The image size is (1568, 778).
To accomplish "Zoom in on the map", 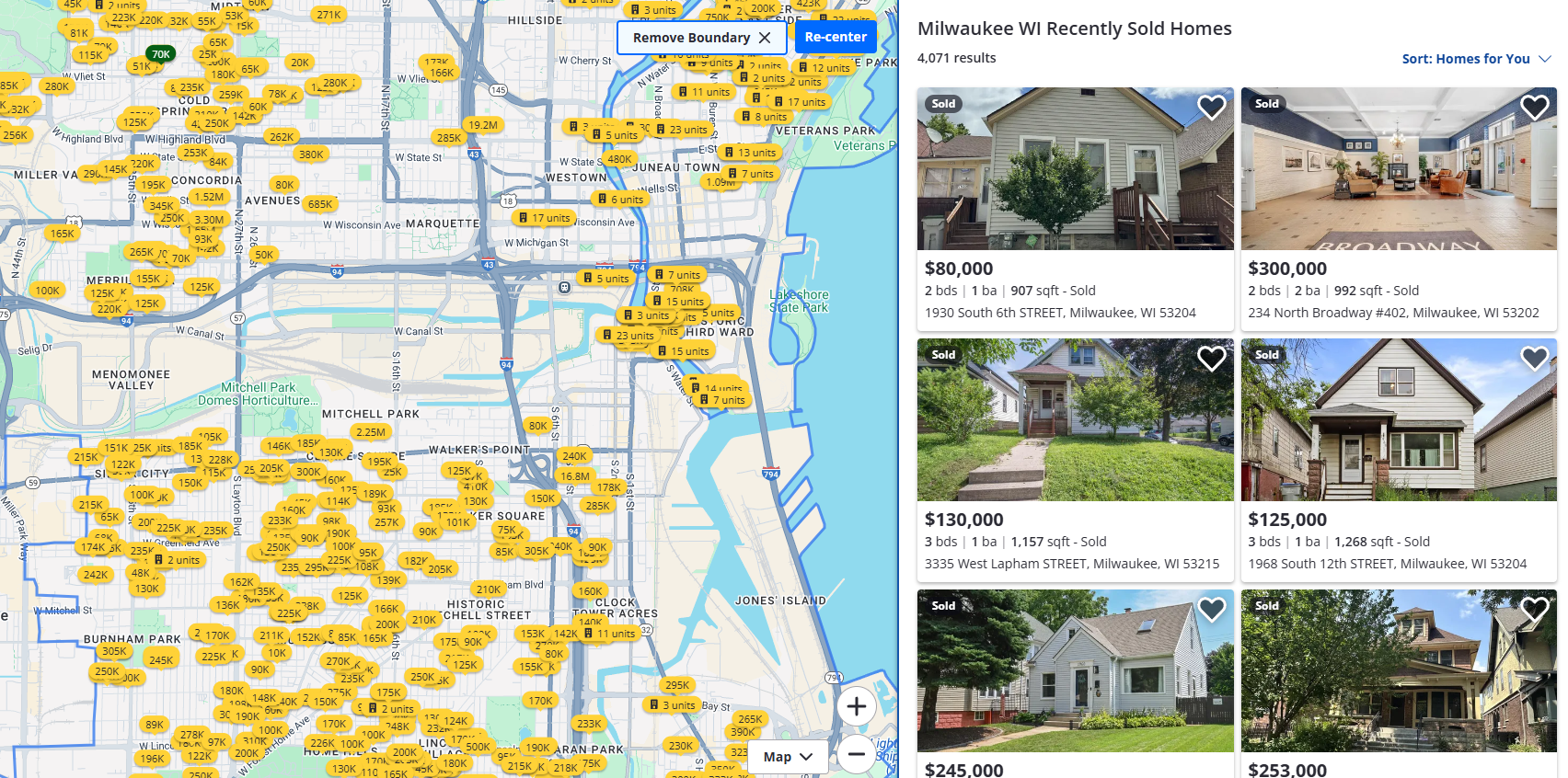I will pos(856,706).
